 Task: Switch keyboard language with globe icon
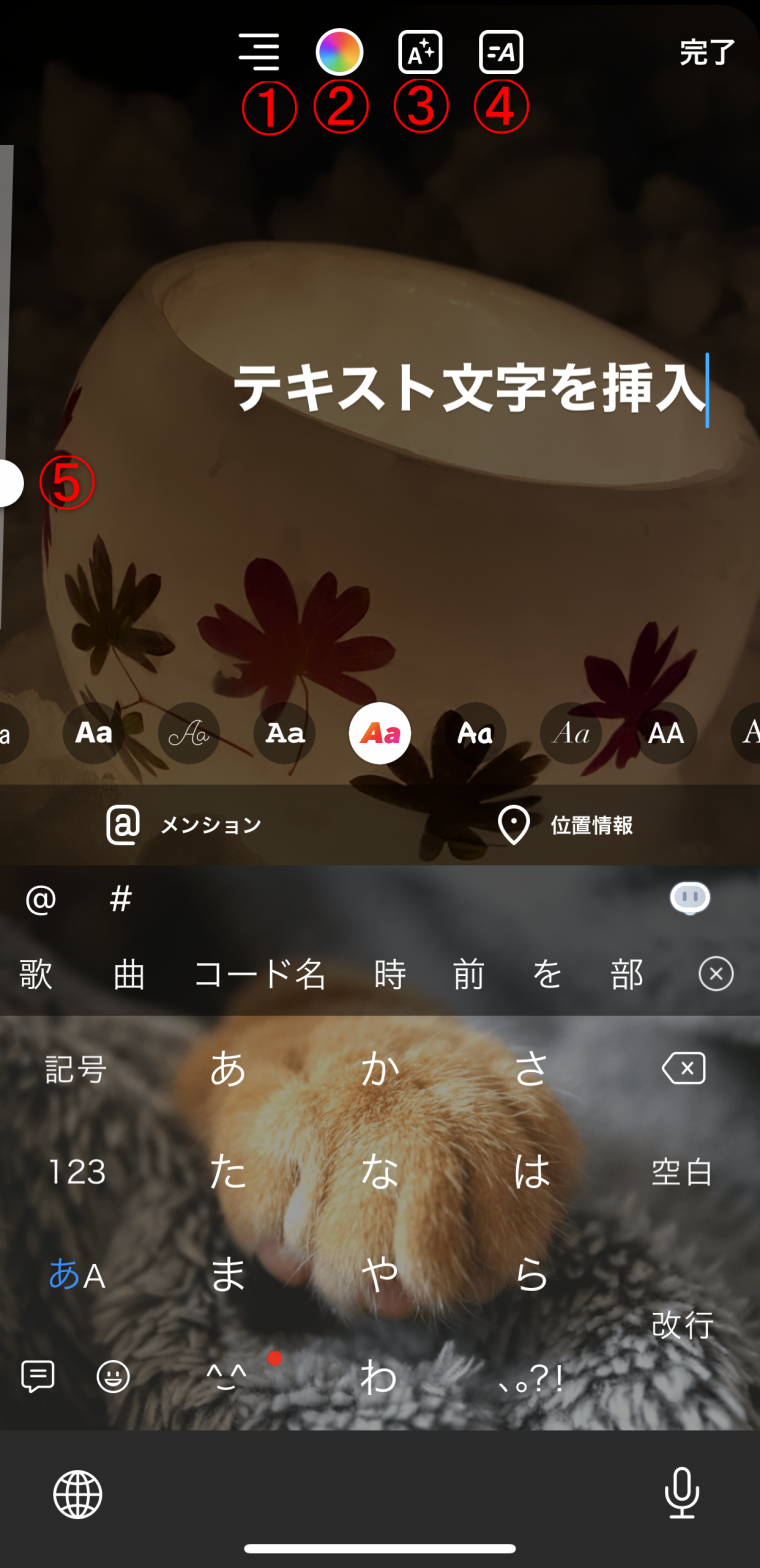coord(78,1494)
